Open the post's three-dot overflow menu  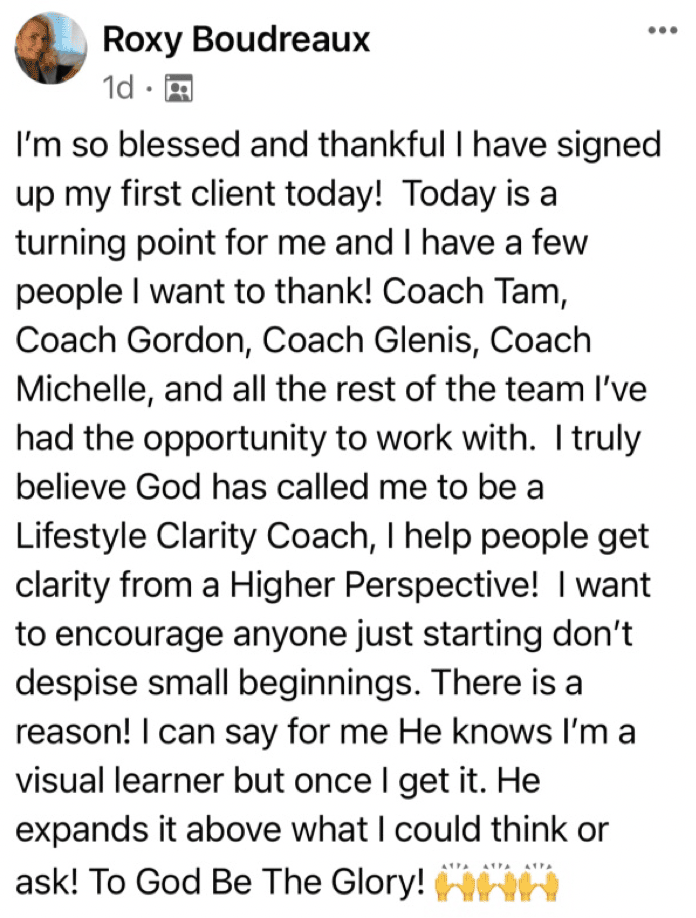coord(662,30)
